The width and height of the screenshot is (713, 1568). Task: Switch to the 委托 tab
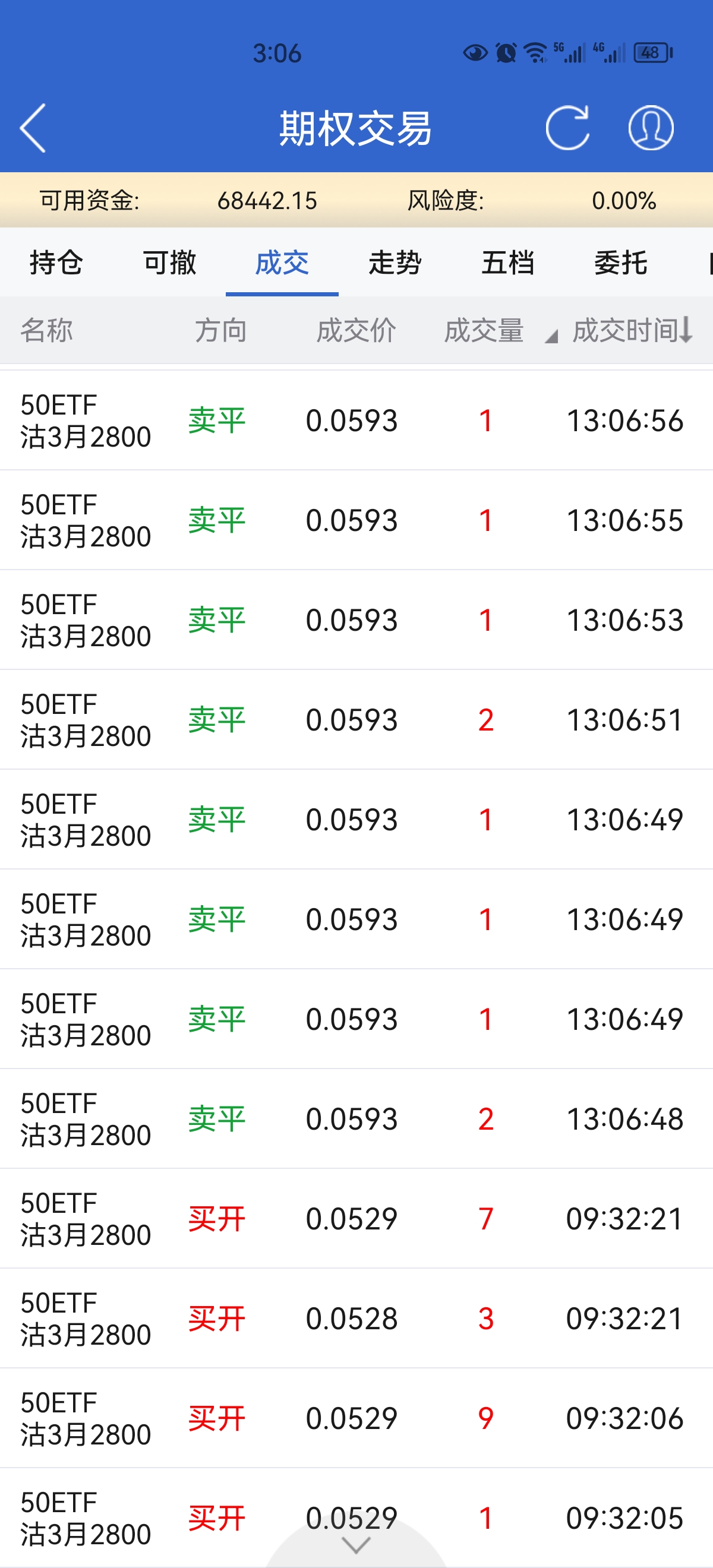pos(620,263)
